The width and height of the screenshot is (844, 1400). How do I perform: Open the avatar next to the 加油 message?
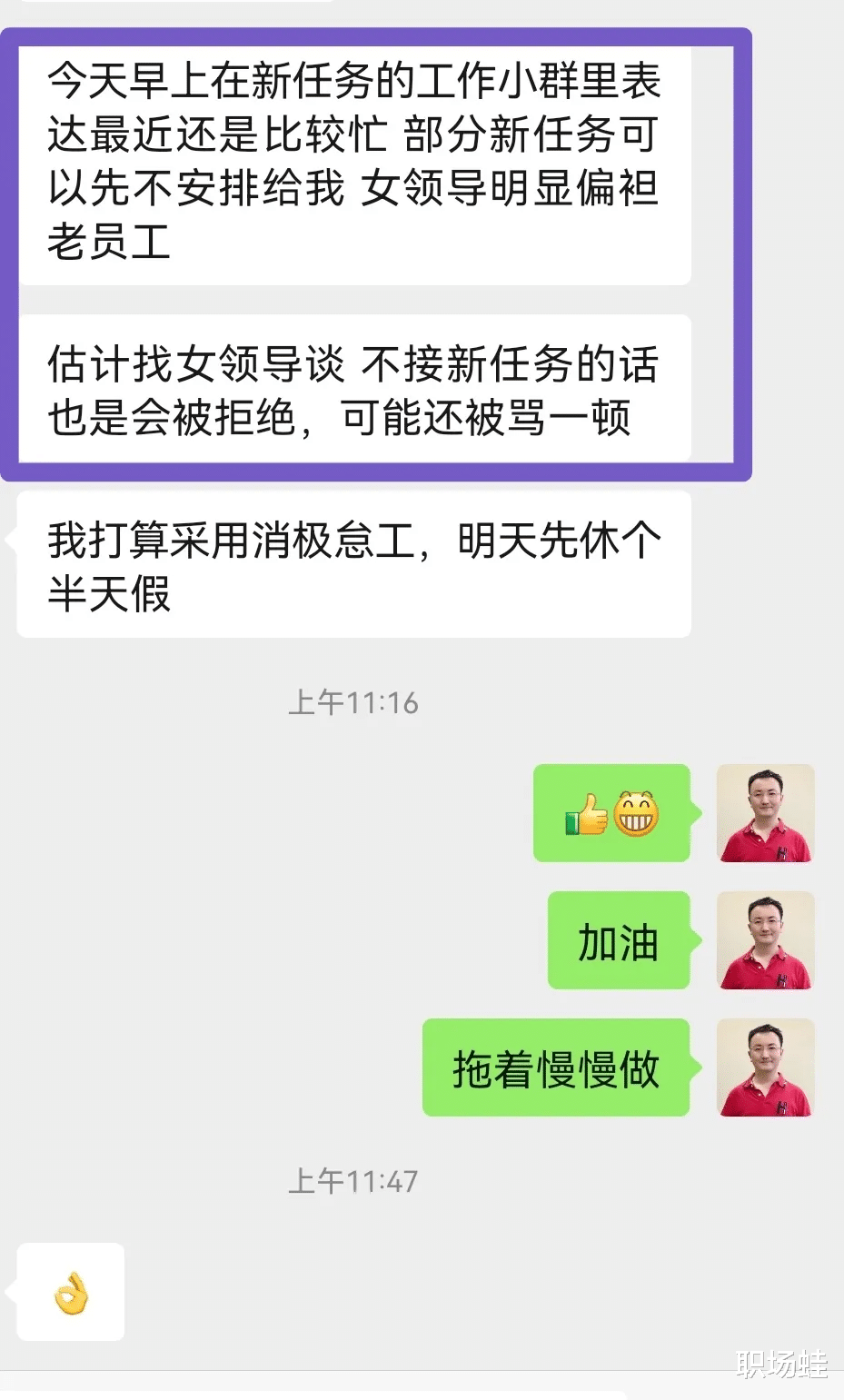coord(766,942)
